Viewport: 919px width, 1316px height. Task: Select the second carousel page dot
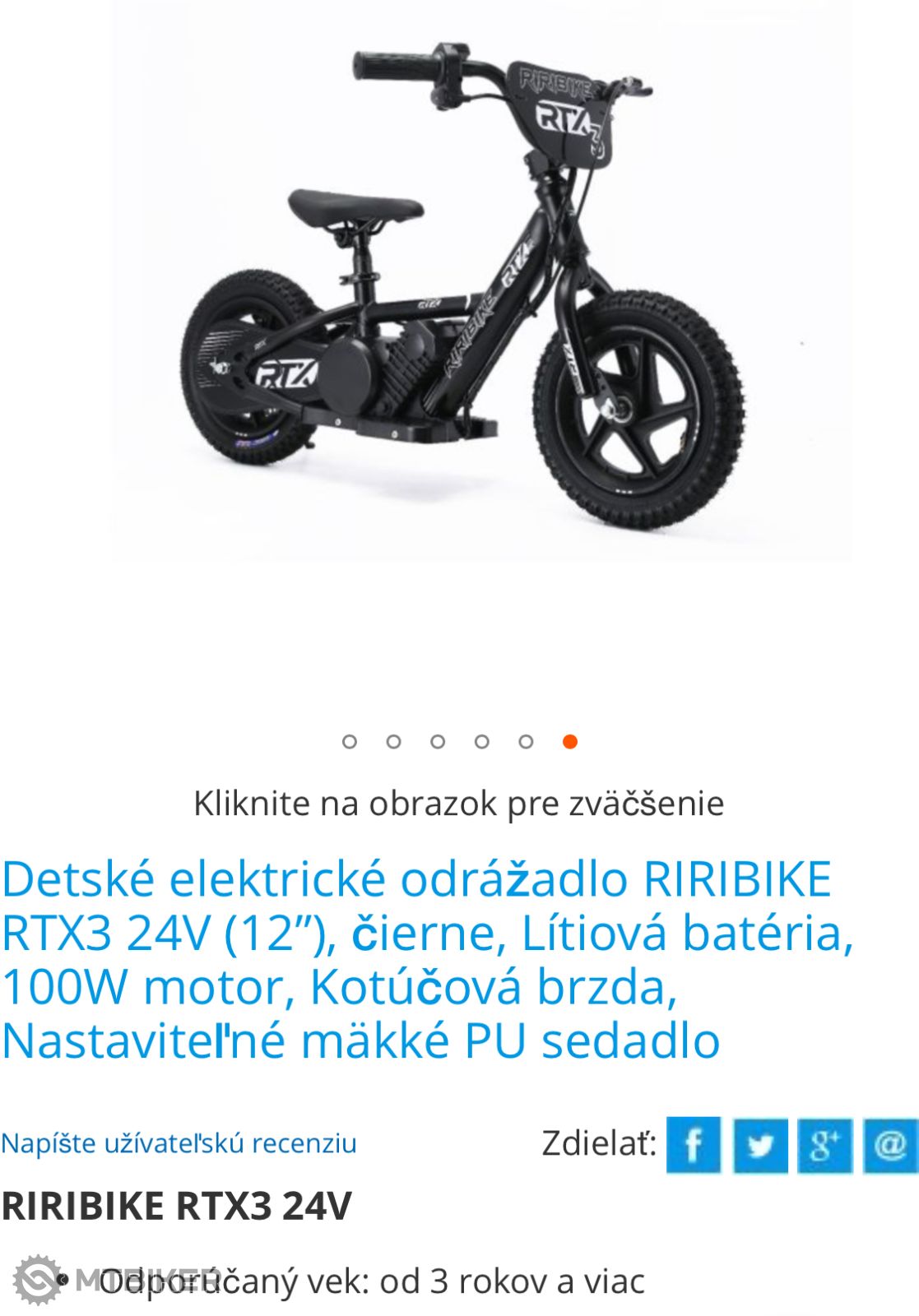click(x=394, y=742)
